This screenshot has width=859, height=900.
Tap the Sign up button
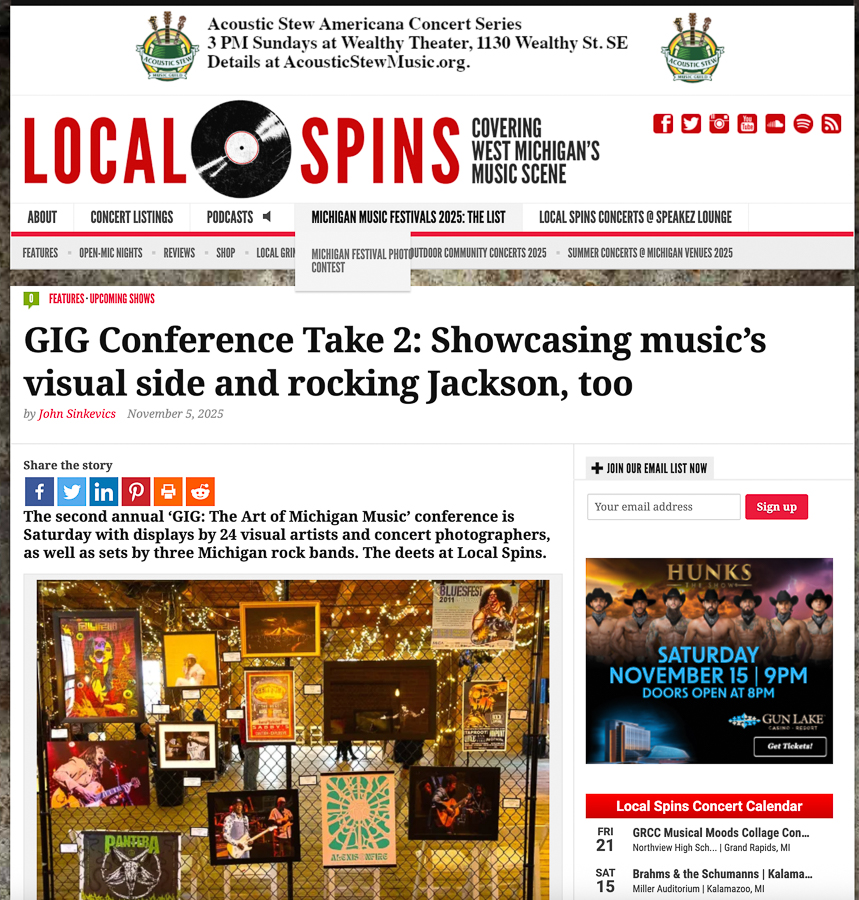coord(776,507)
